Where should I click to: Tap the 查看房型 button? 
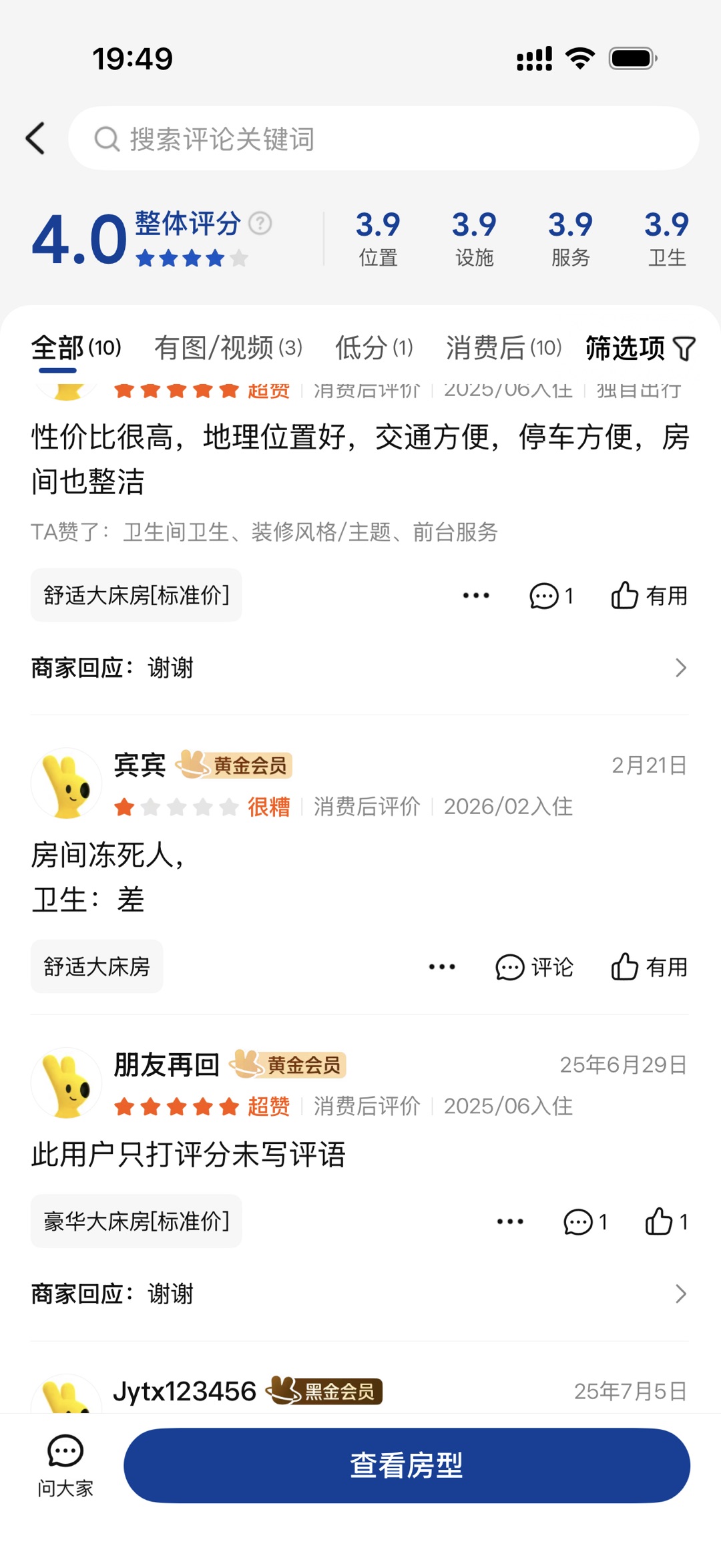pos(407,1465)
